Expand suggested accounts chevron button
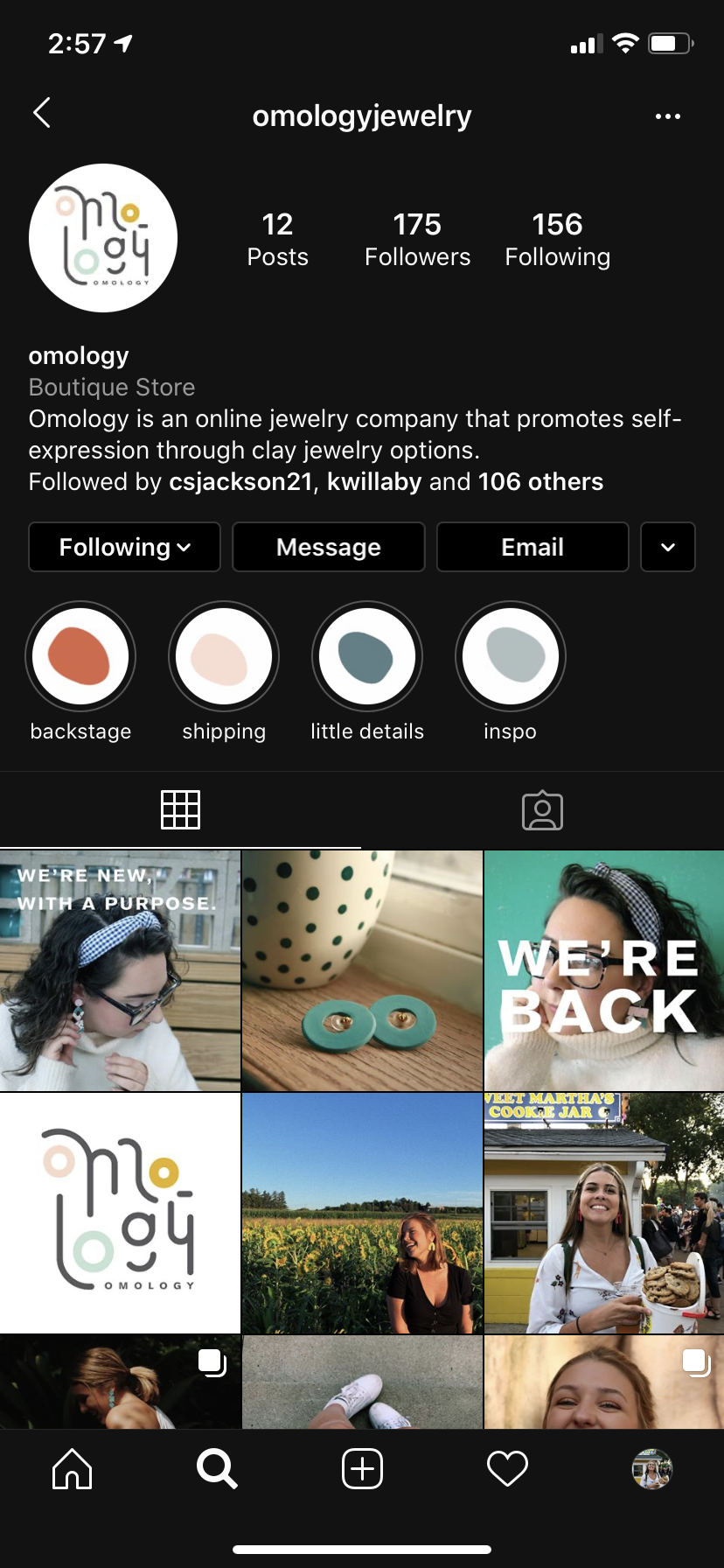724x1568 pixels. 667,547
